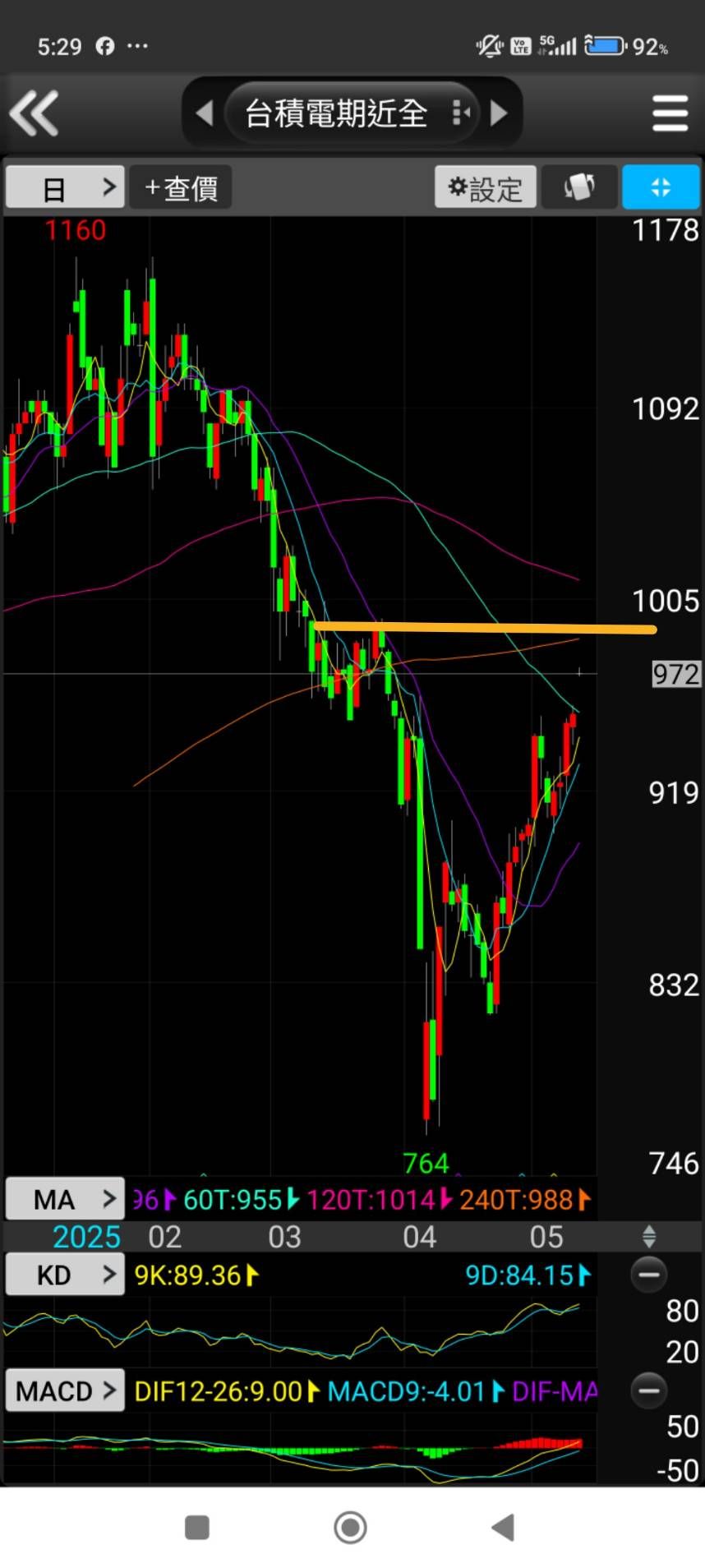The image size is (705, 1568).
Task: Go back with the double-chevron icon
Action: (x=34, y=113)
